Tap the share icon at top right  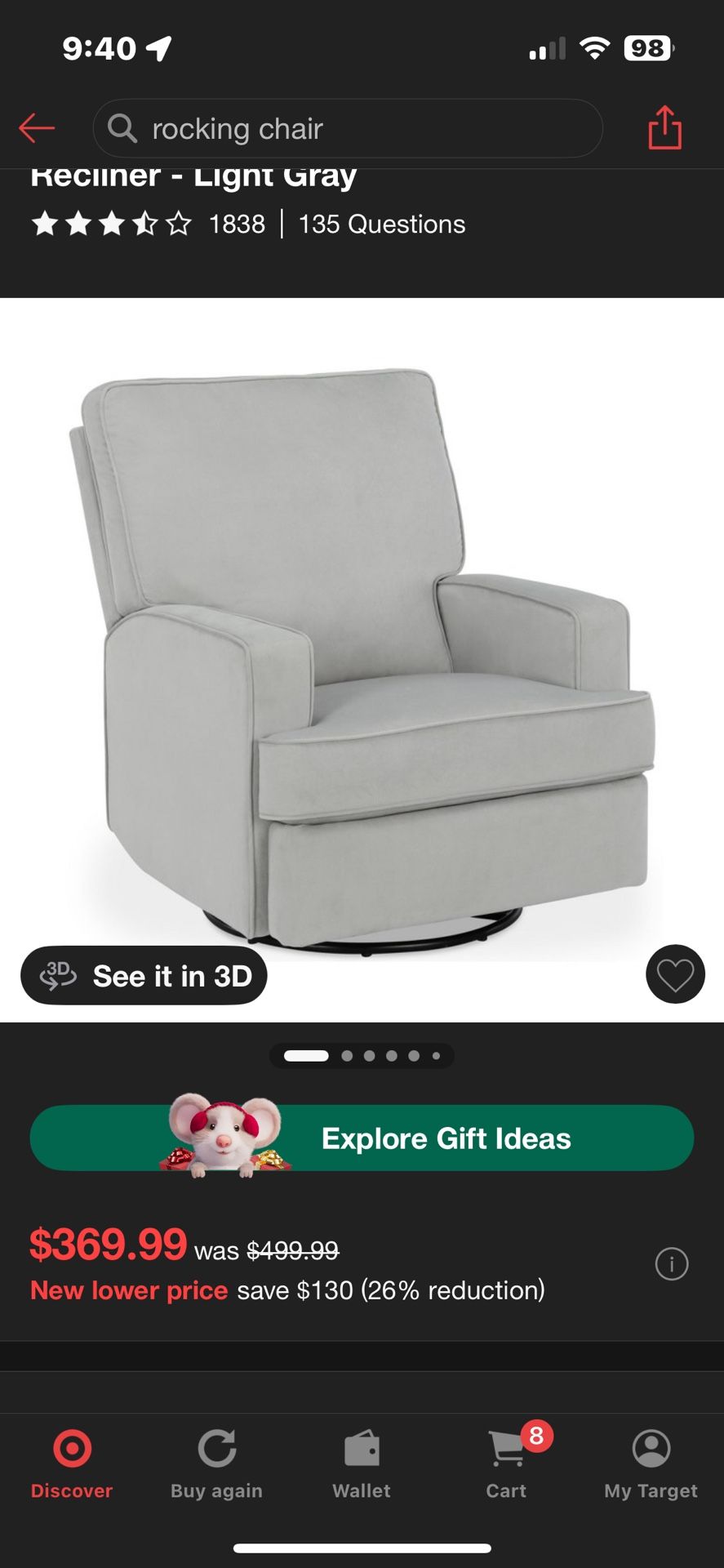point(664,127)
